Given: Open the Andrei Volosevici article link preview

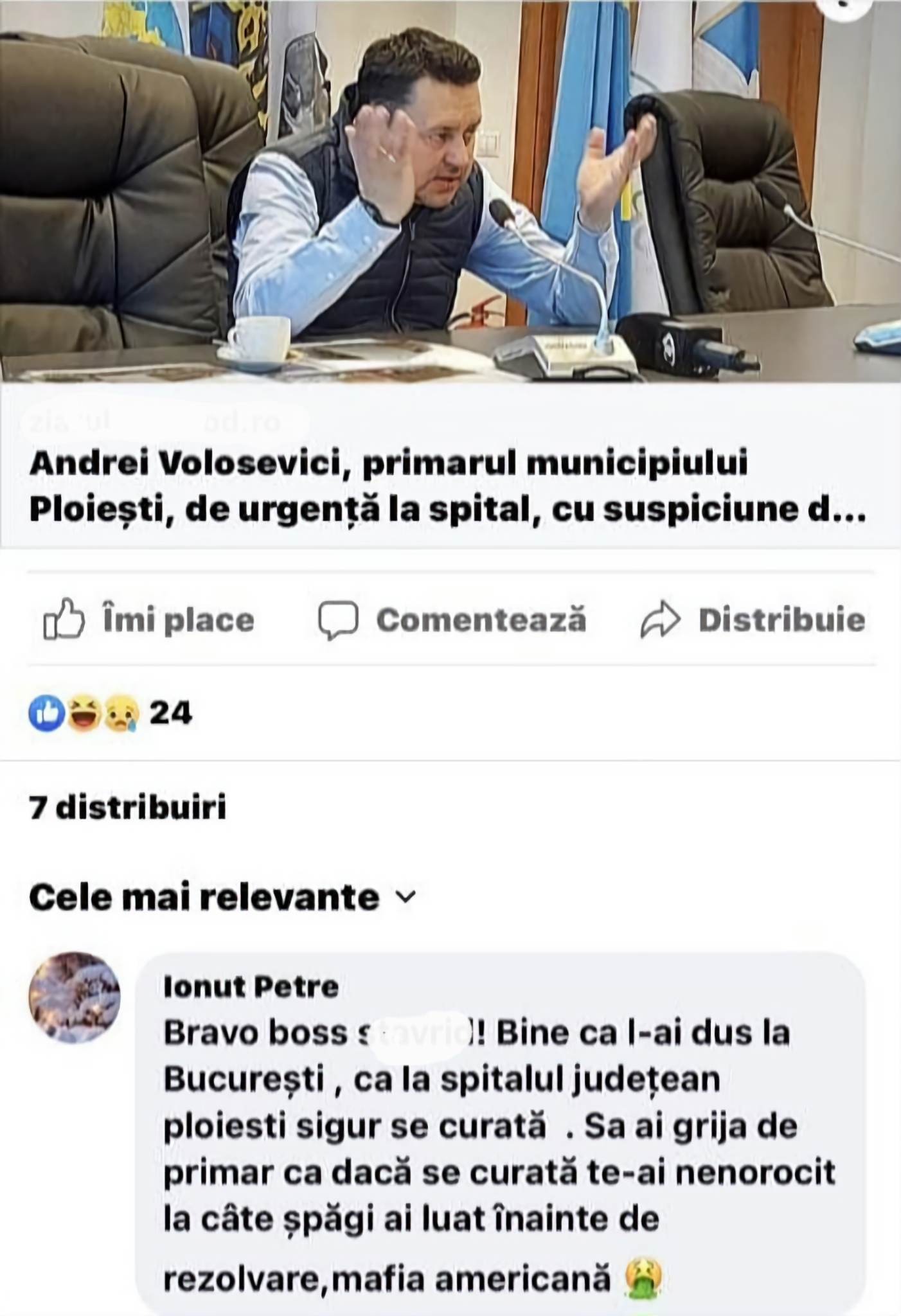Looking at the screenshot, I should [448, 486].
